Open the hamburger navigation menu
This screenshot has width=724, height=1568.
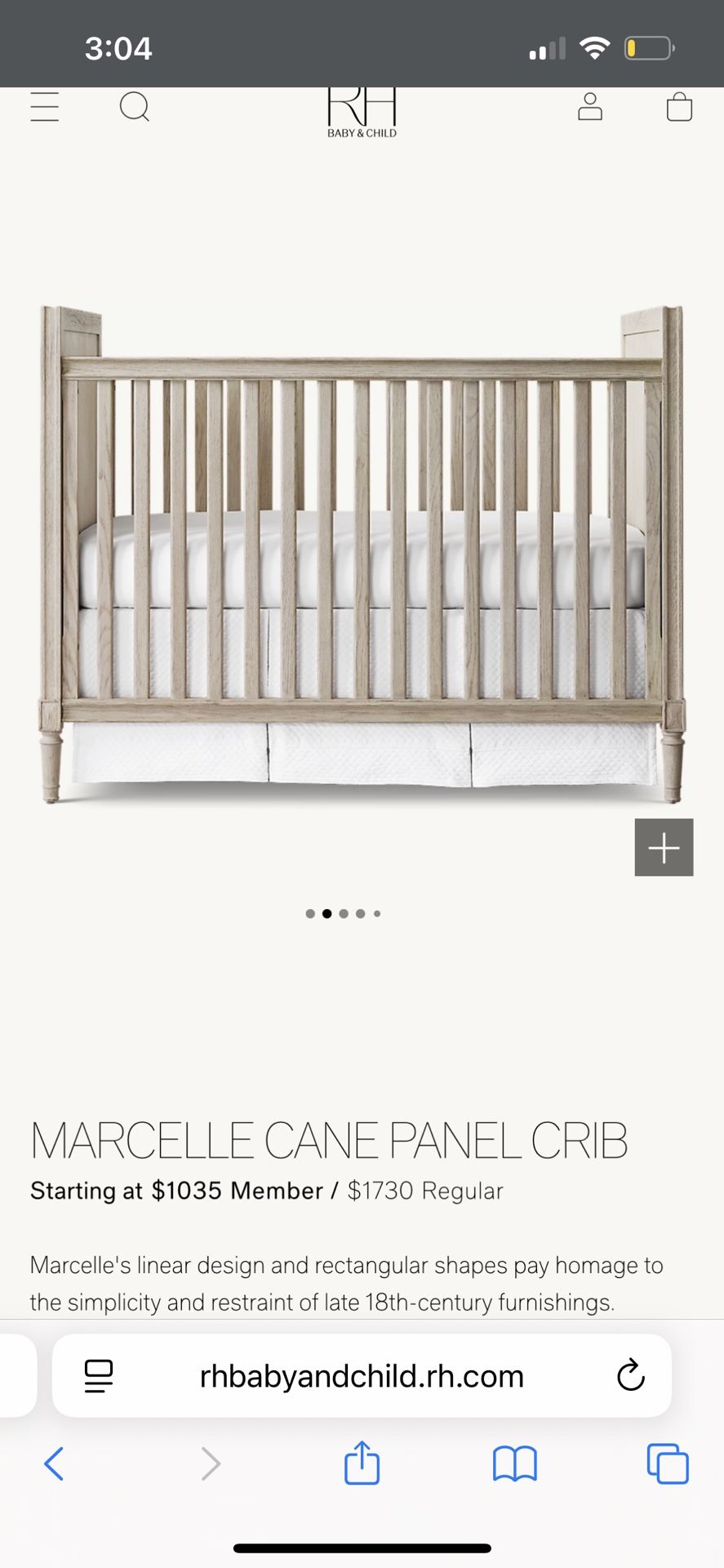click(45, 107)
